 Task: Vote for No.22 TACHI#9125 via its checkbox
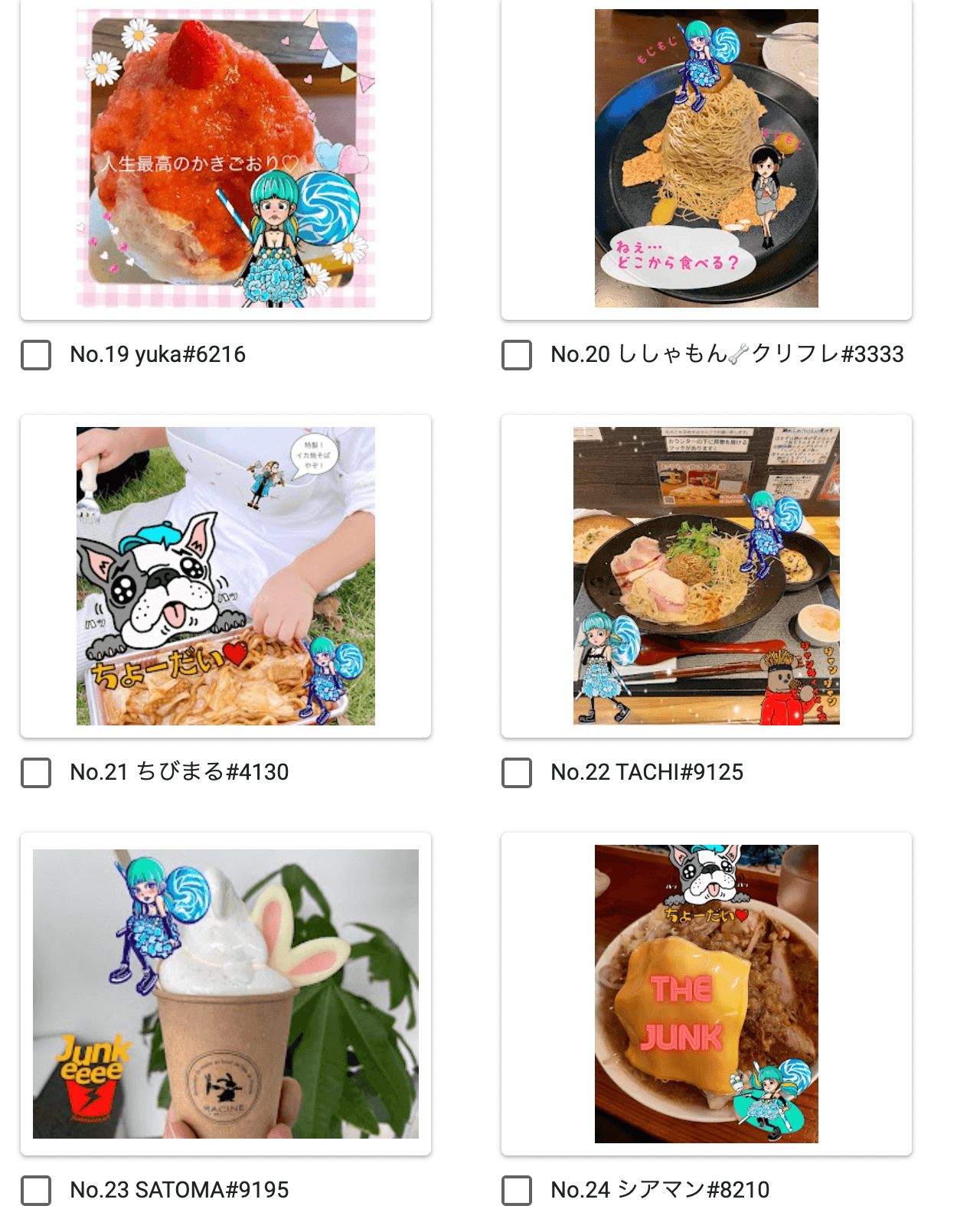click(x=517, y=773)
